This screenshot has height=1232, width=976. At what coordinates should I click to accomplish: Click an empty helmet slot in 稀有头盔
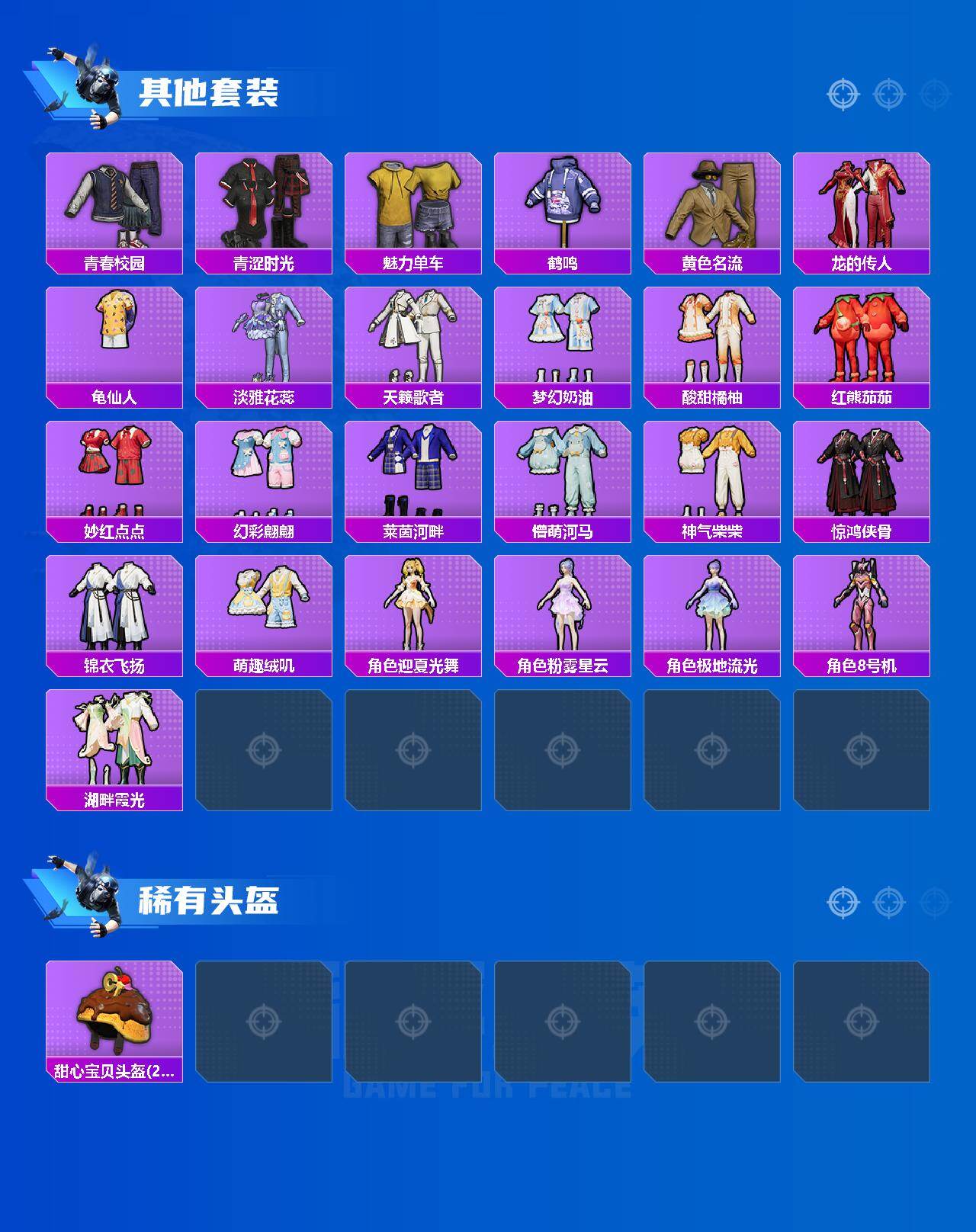tap(262, 1022)
